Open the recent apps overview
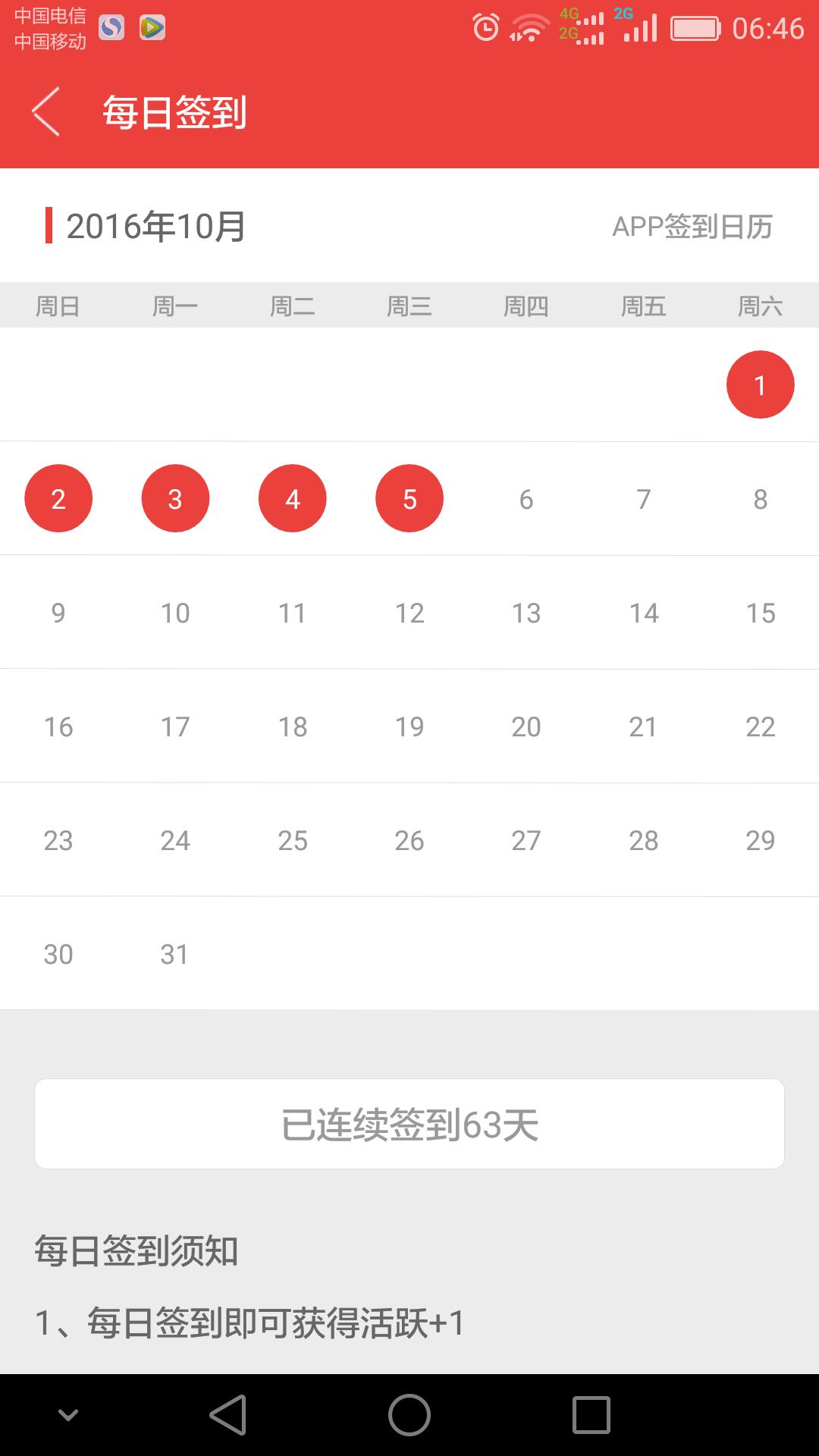This screenshot has height=1456, width=819. point(591,1415)
